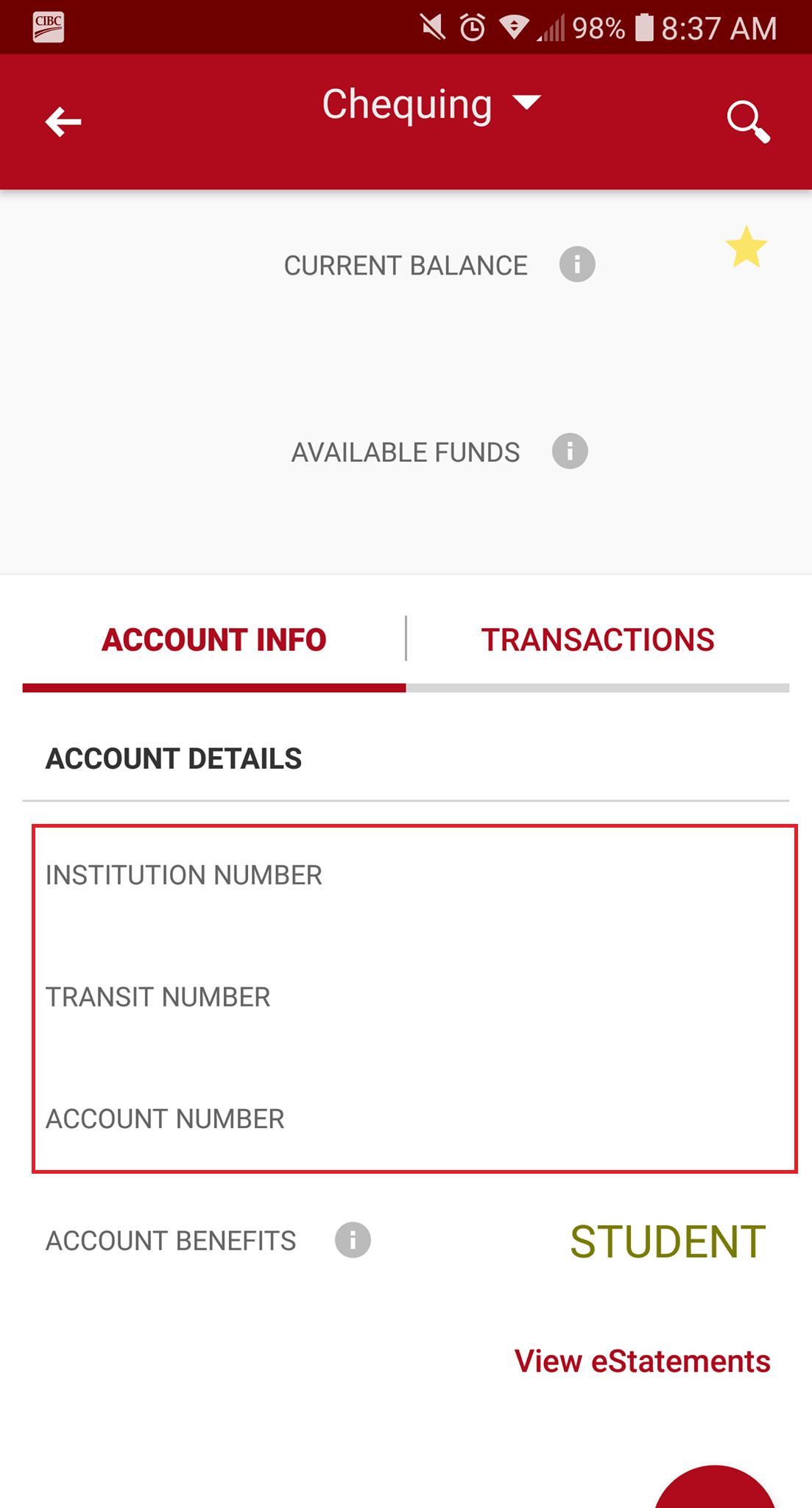Switch to the Transactions tab
Image resolution: width=812 pixels, height=1508 pixels.
click(x=598, y=640)
